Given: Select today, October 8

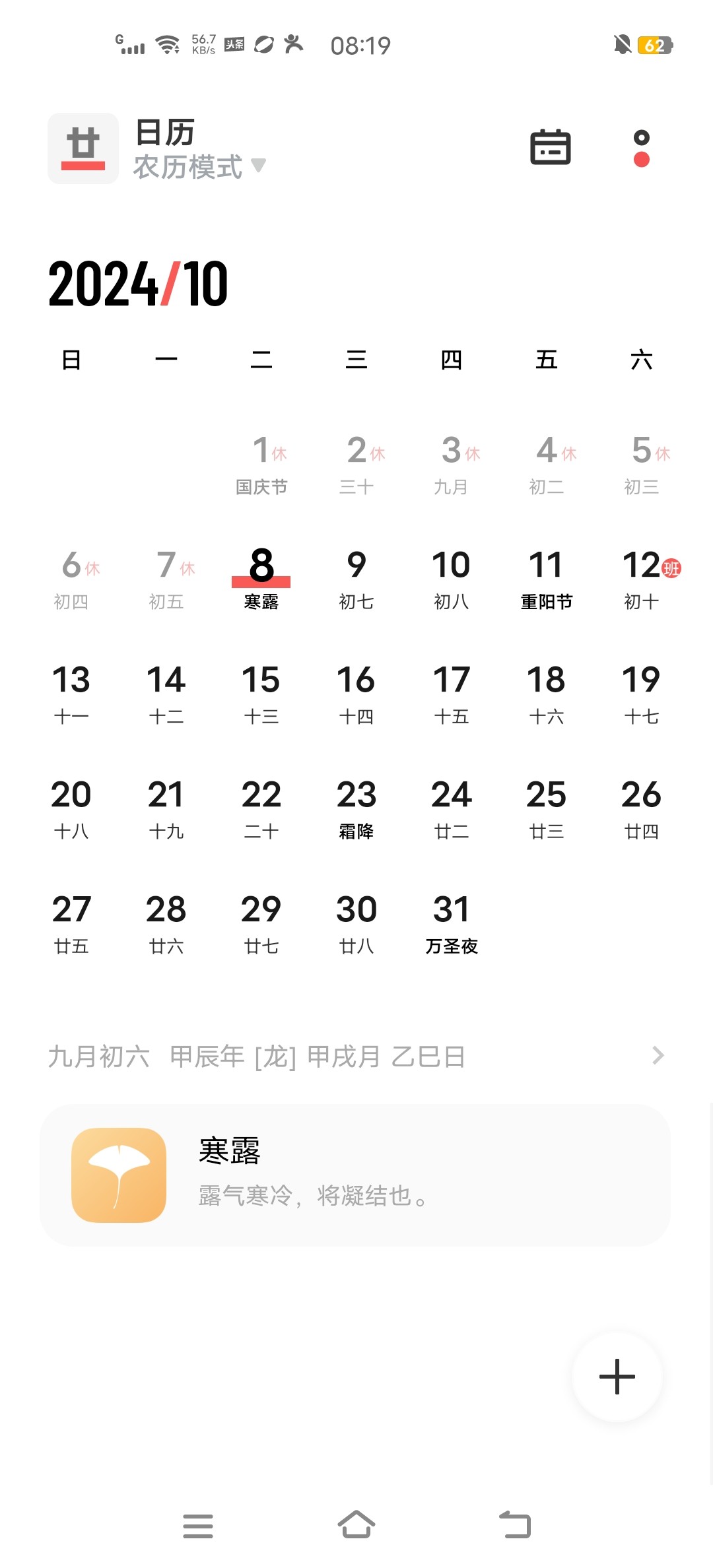Looking at the screenshot, I should [261, 579].
